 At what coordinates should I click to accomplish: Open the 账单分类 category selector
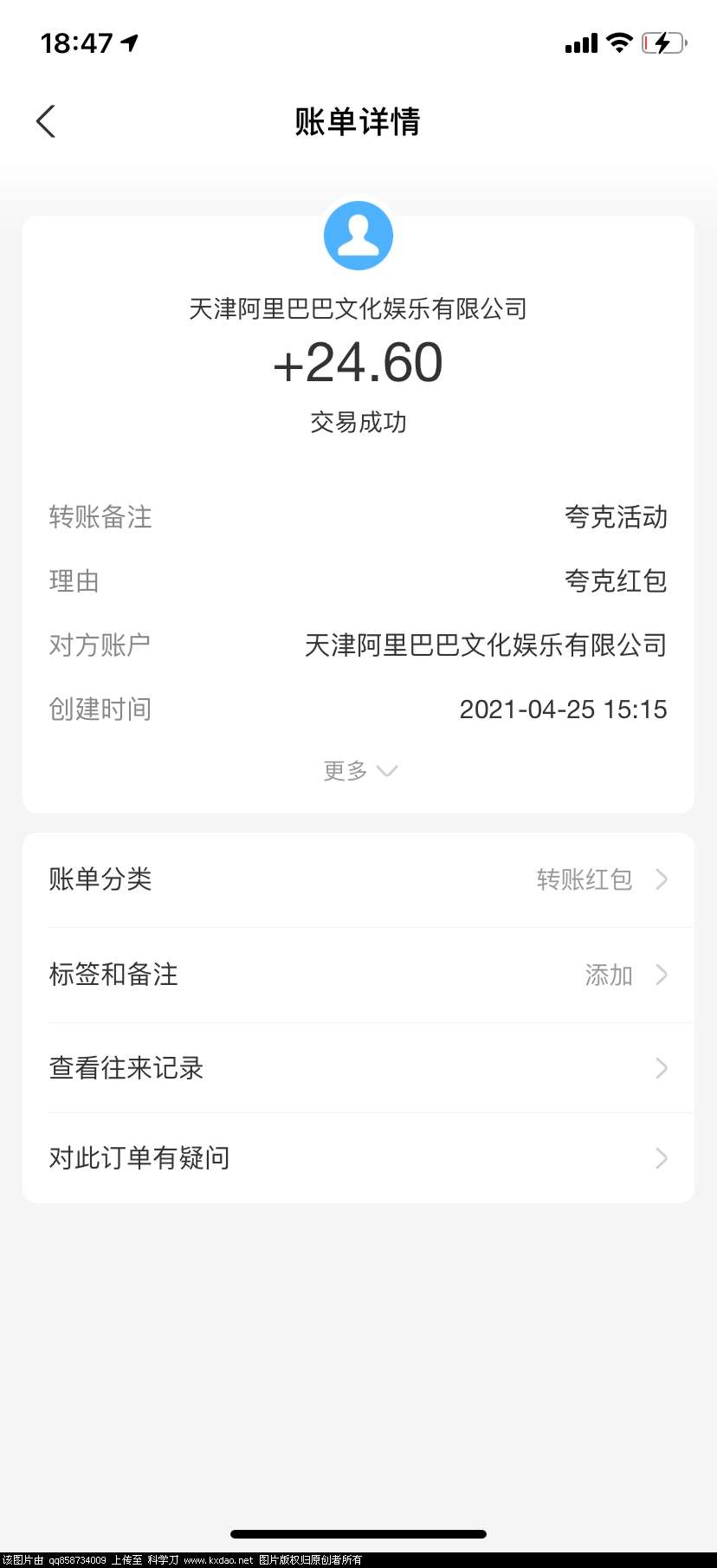tap(358, 879)
